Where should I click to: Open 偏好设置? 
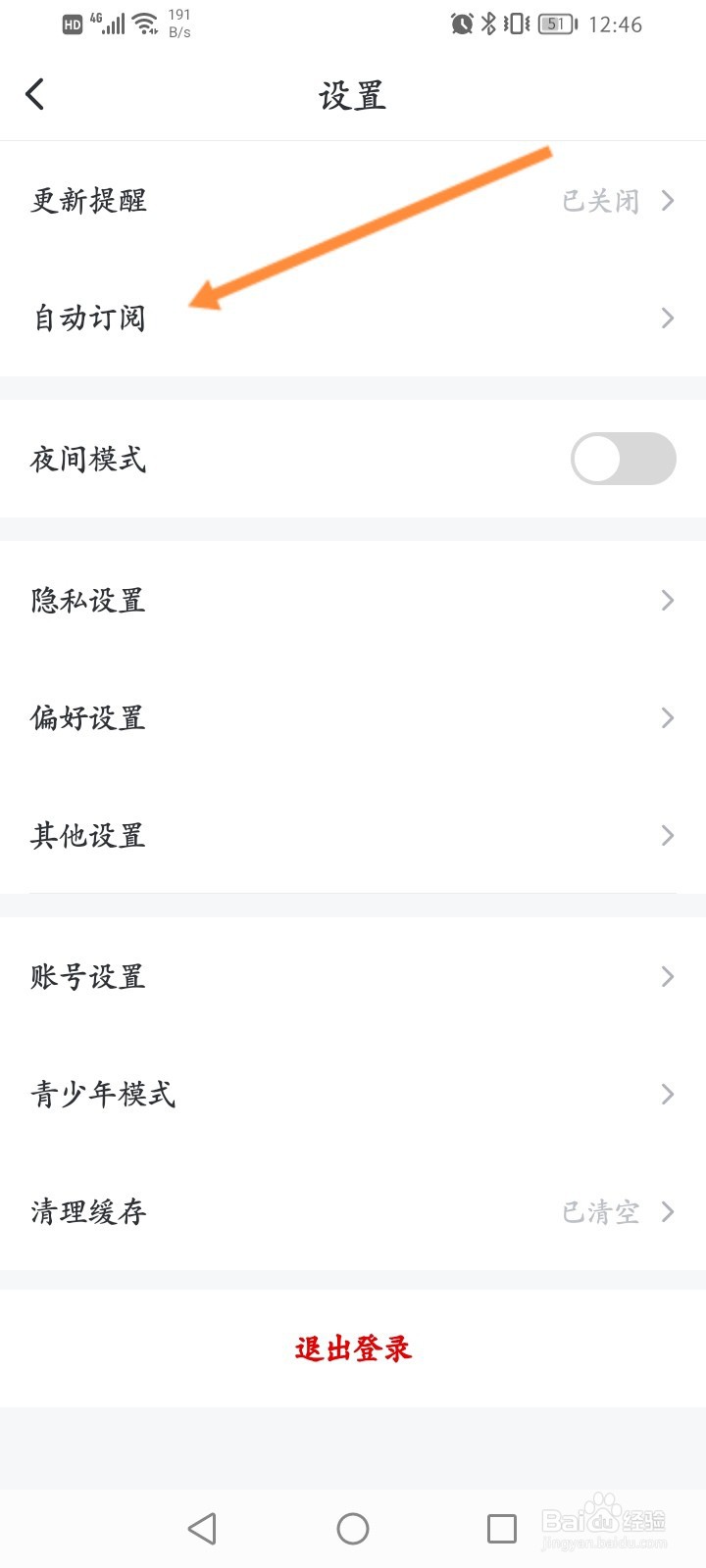coord(353,717)
